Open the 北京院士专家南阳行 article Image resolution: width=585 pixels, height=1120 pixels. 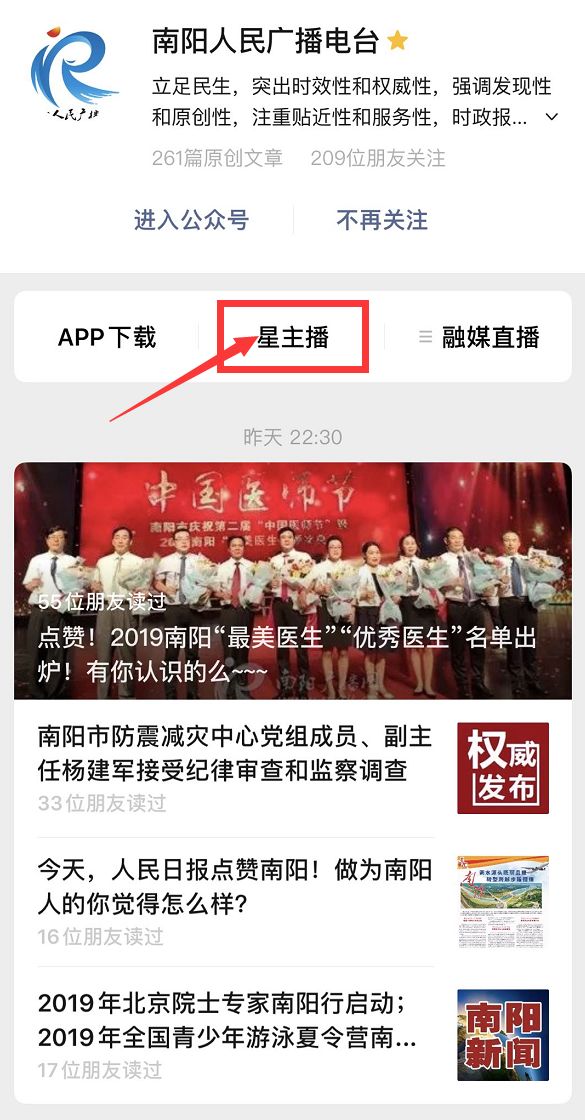point(293,1035)
